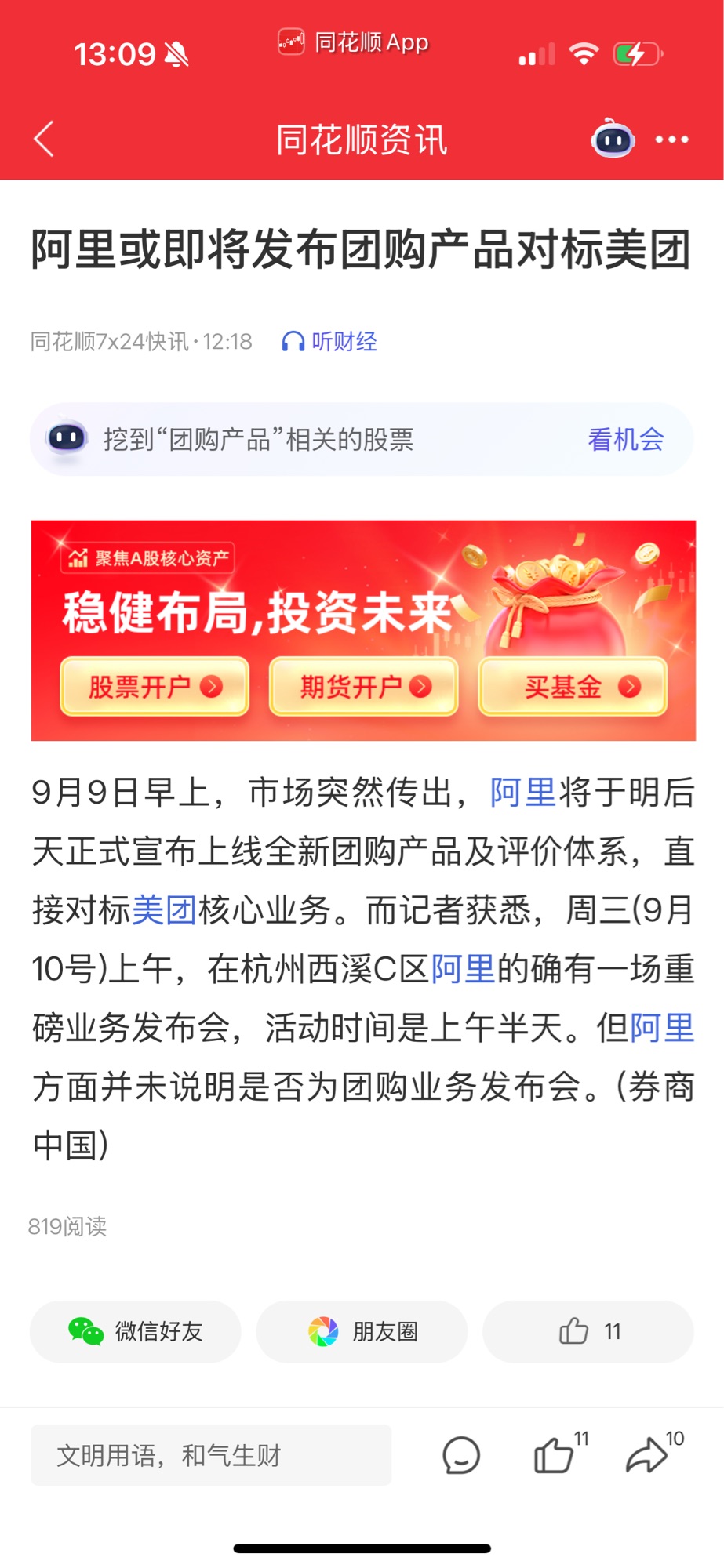Go back using the header arrow
724x1568 pixels.
coord(45,140)
